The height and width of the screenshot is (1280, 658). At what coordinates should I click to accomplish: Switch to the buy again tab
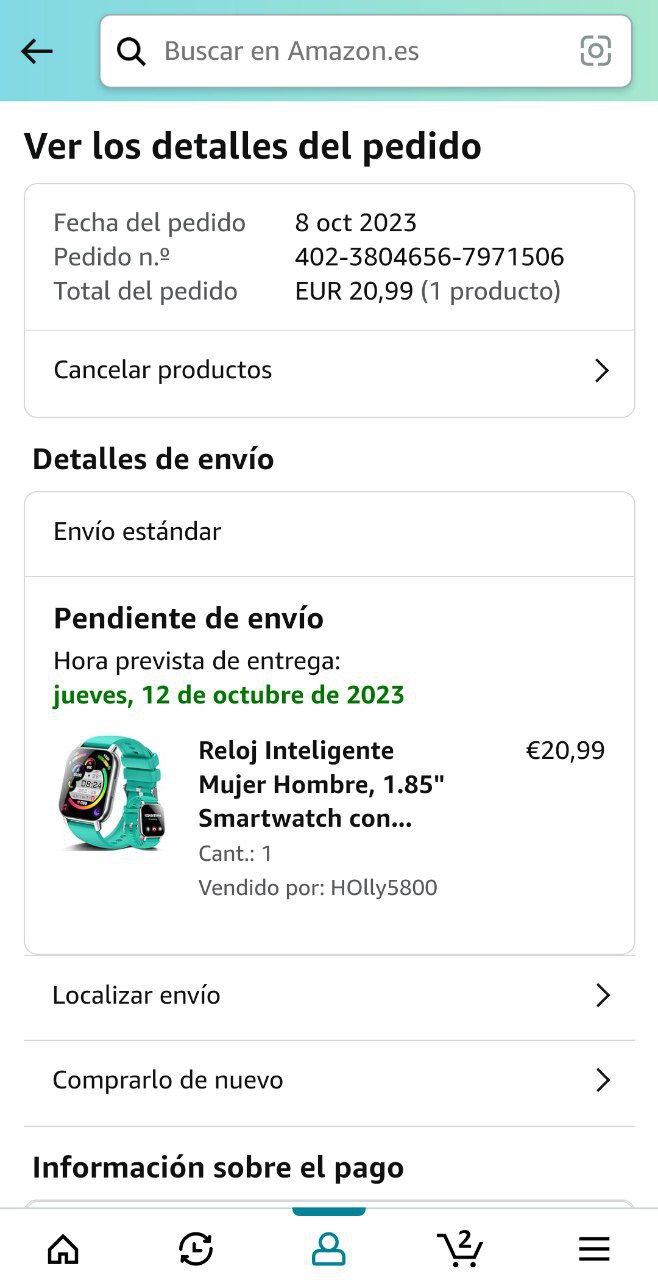[196, 1248]
